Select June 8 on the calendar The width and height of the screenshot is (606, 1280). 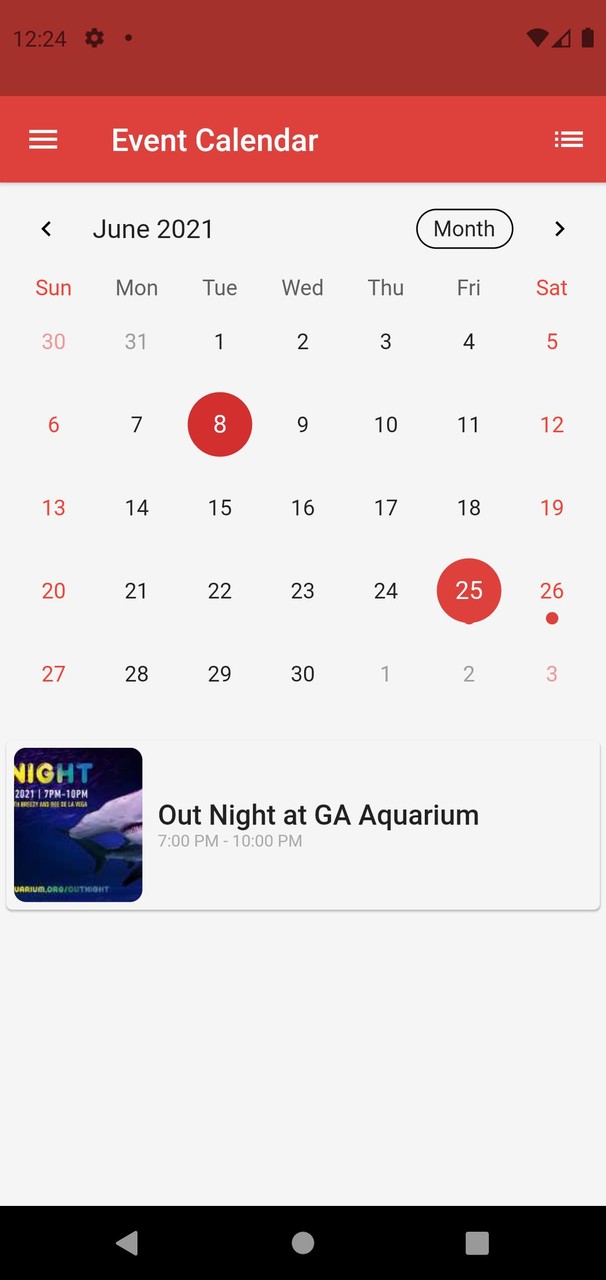[220, 424]
